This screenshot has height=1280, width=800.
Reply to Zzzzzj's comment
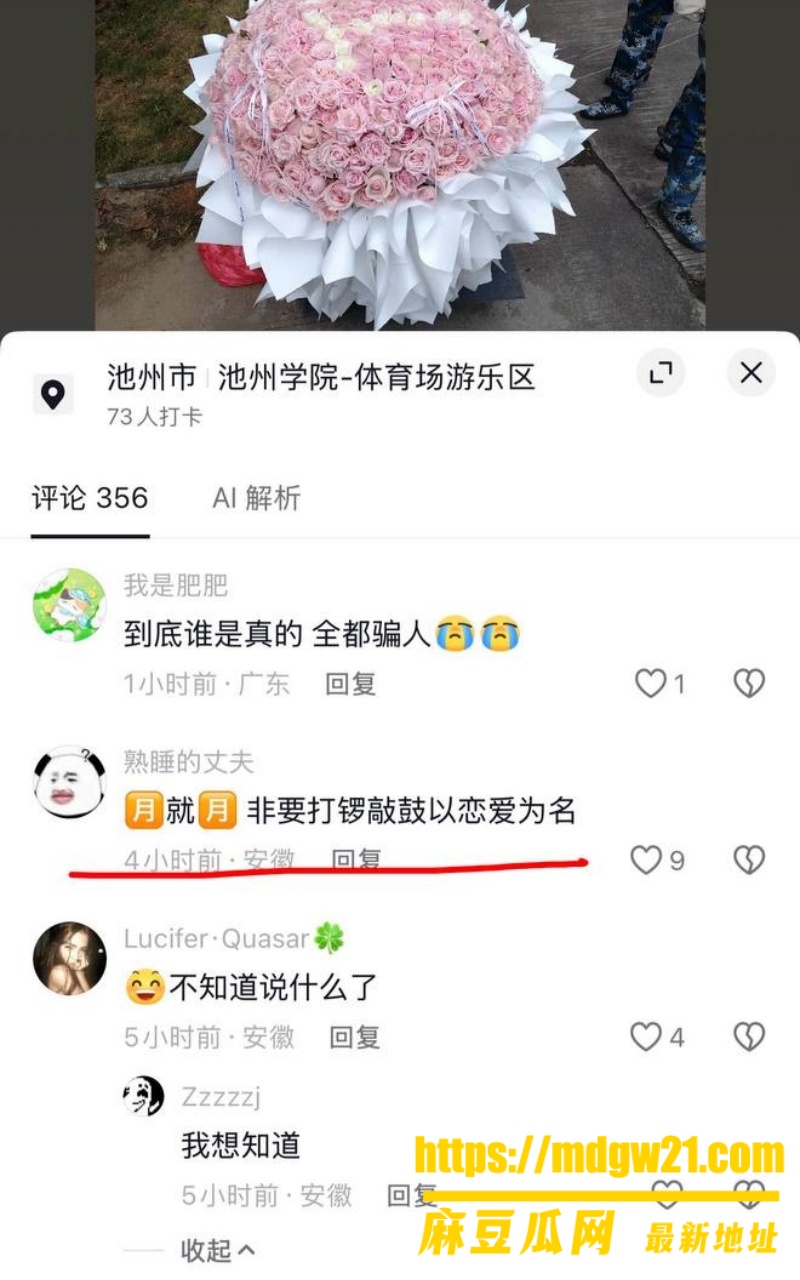tap(412, 1195)
